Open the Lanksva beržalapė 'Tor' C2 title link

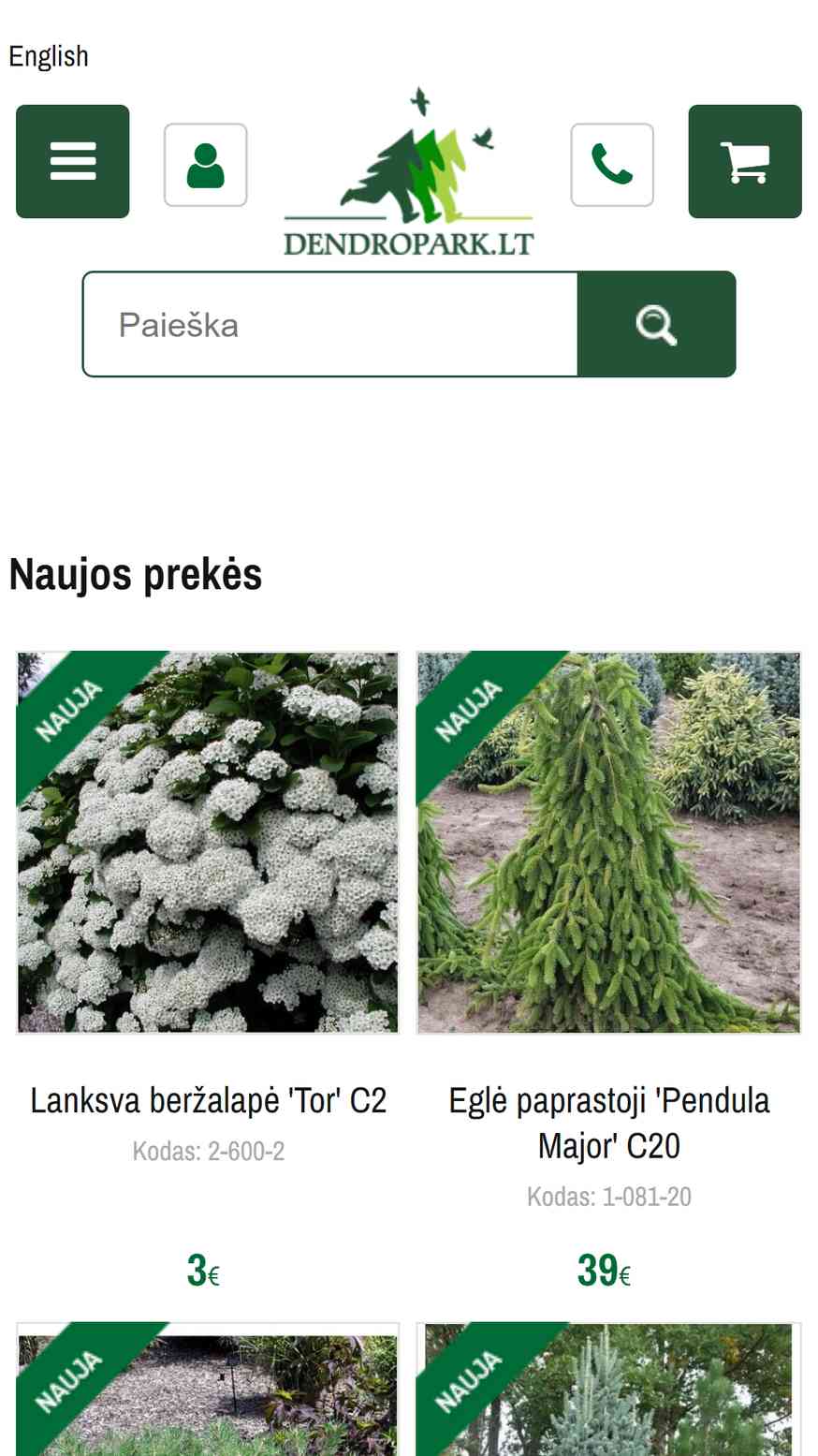tap(208, 1100)
